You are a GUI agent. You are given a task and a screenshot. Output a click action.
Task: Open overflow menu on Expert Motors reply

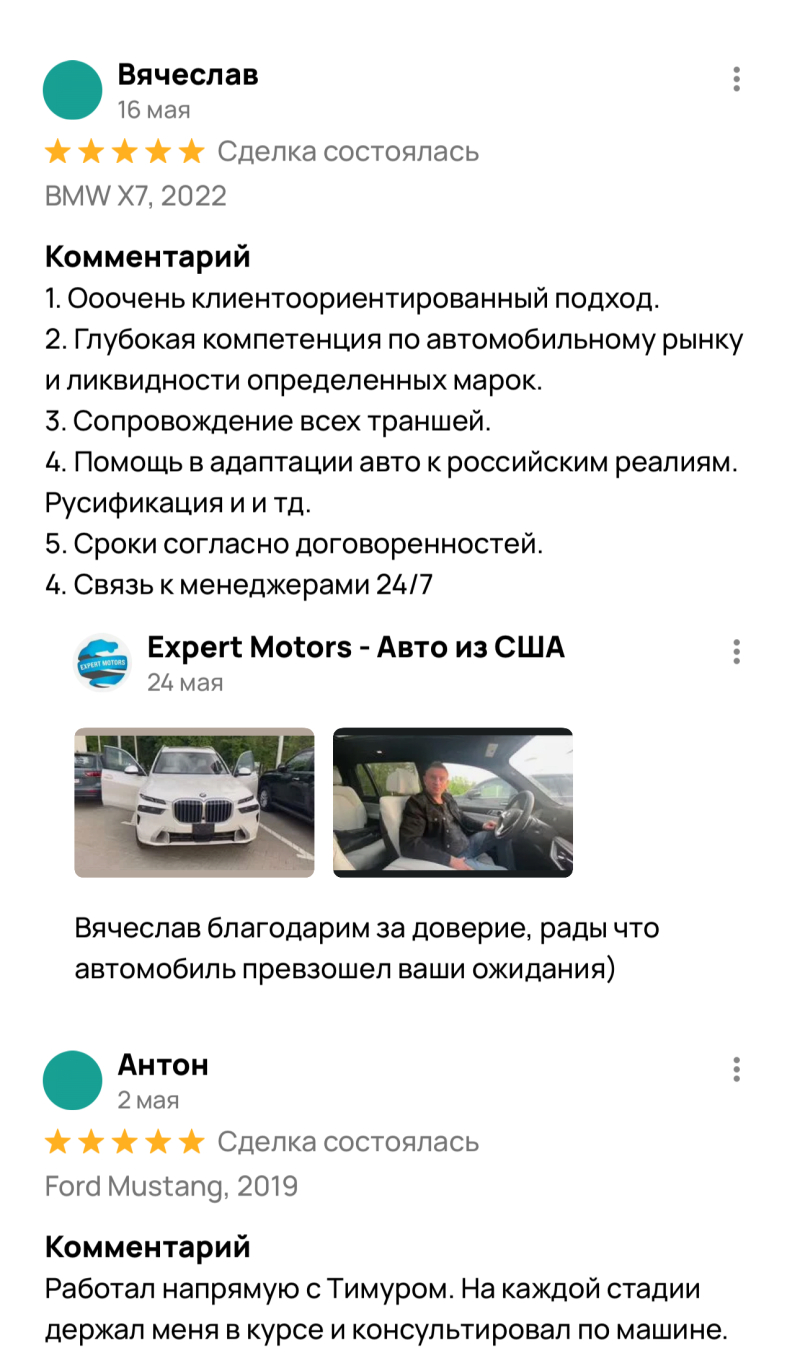(x=736, y=652)
